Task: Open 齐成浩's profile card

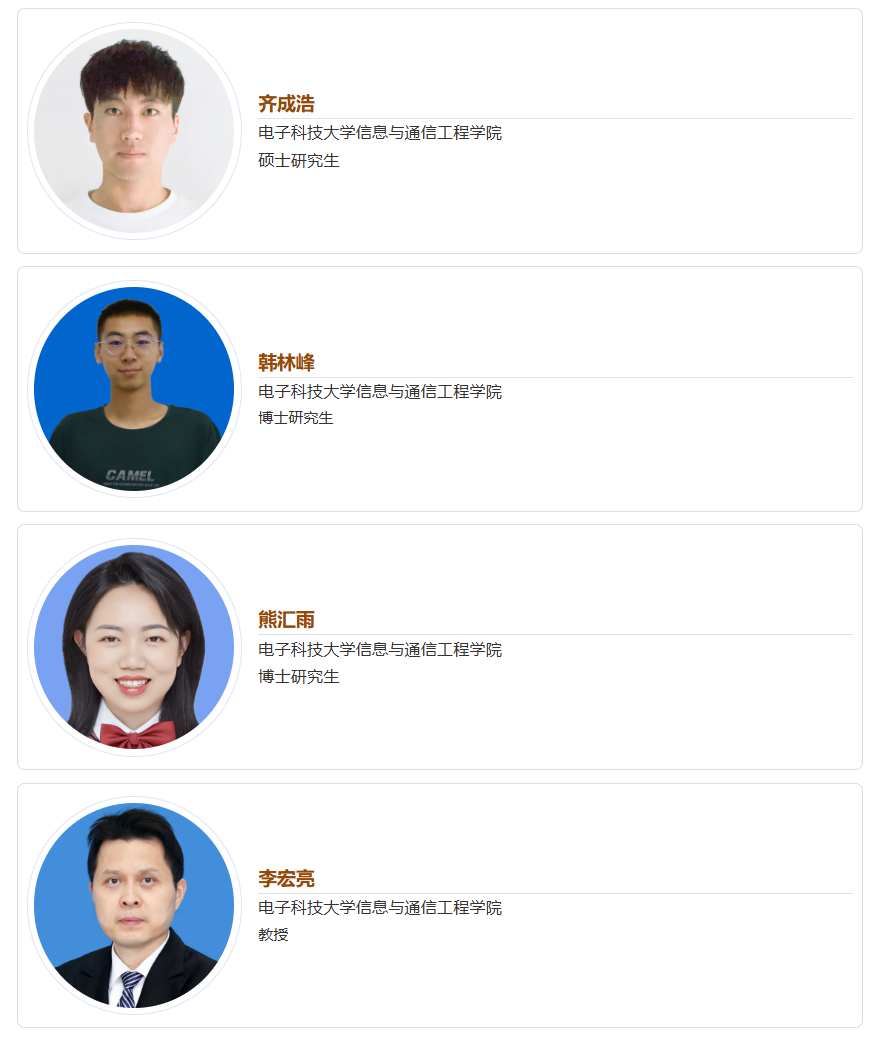Action: tap(286, 103)
